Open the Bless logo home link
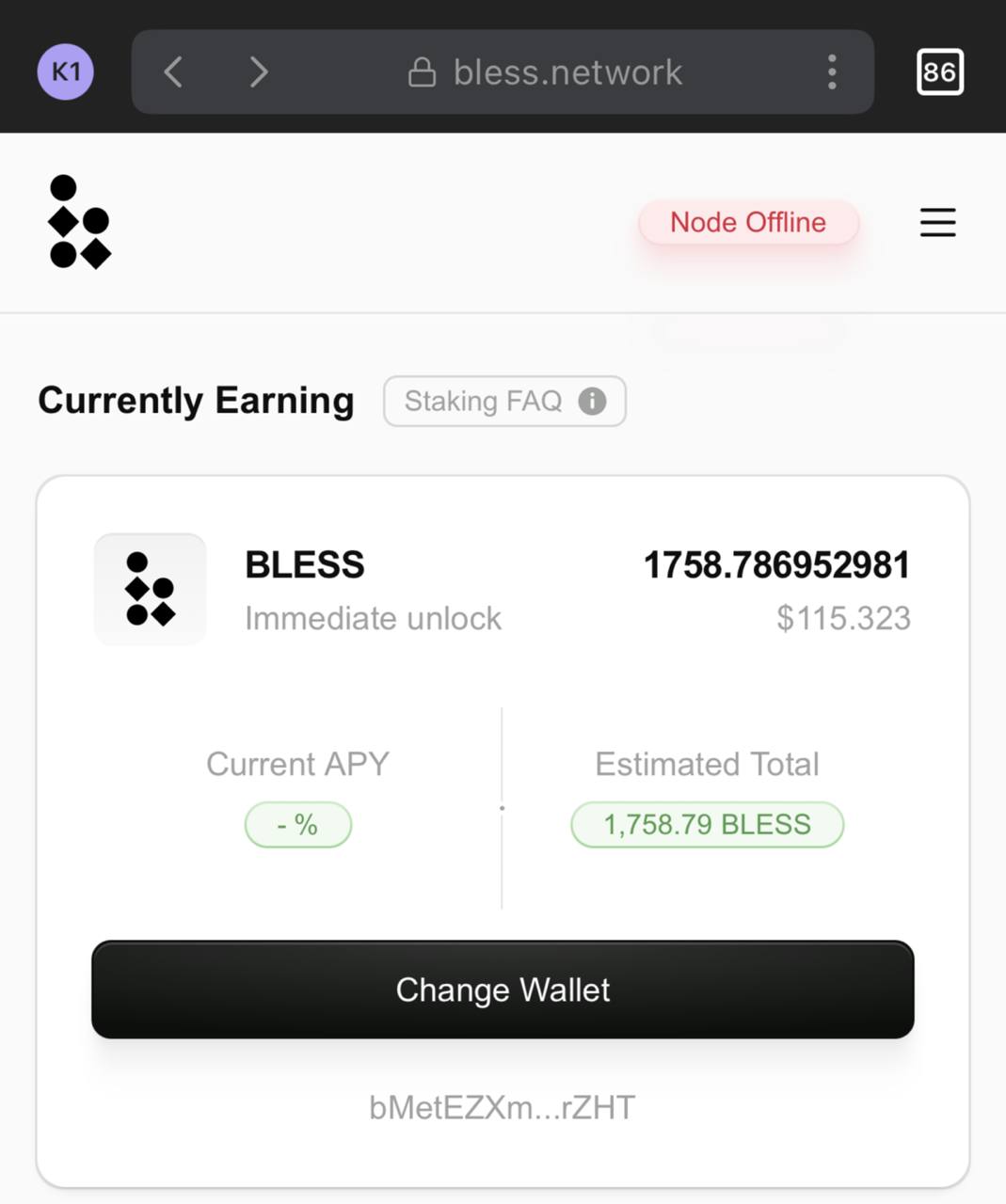 (x=79, y=222)
